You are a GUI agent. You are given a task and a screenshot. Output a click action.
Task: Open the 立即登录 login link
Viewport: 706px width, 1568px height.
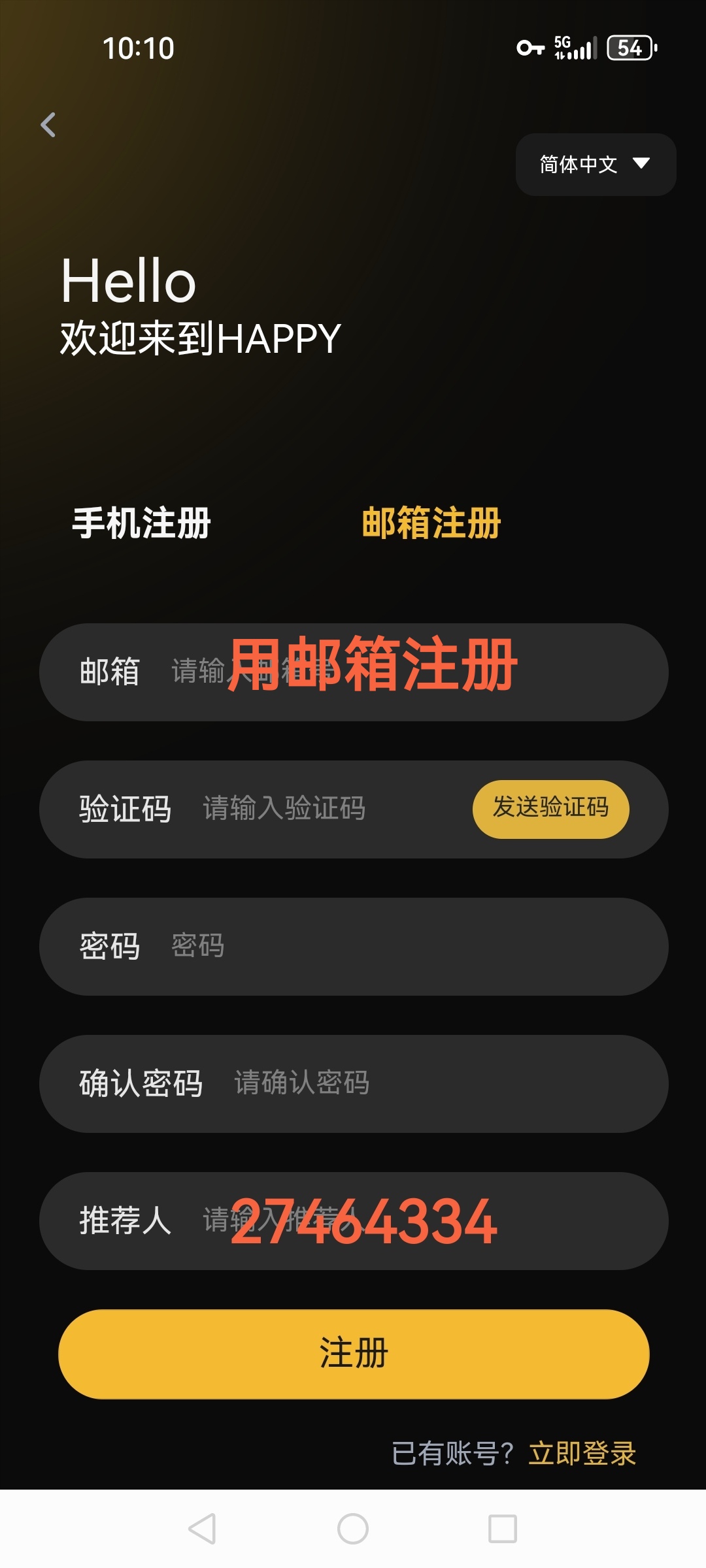582,1454
